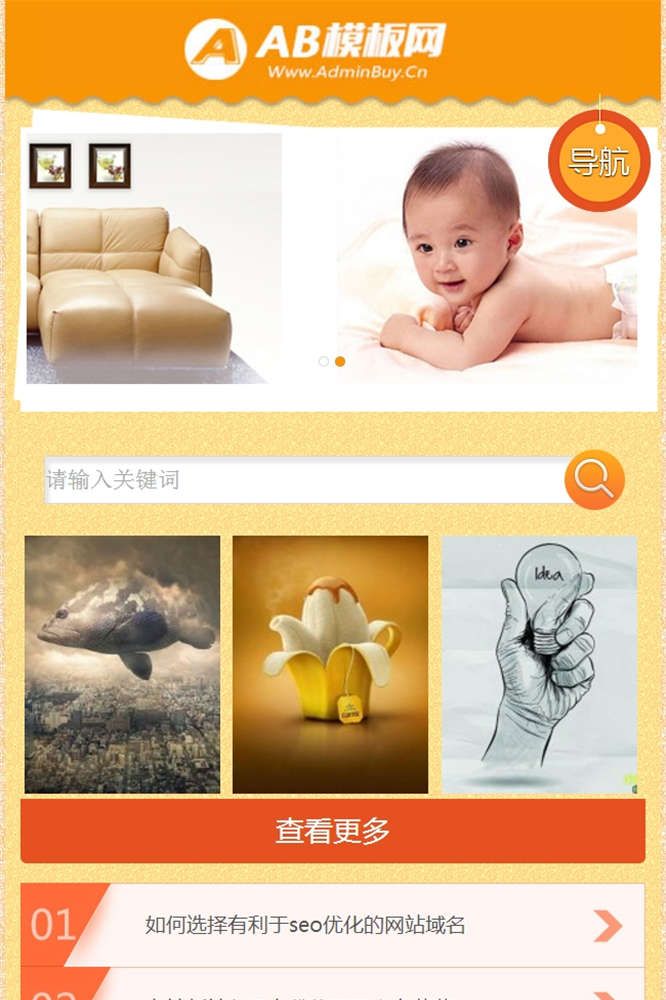The image size is (666, 1000).
Task: Select the first carousel page dot
Action: click(323, 361)
